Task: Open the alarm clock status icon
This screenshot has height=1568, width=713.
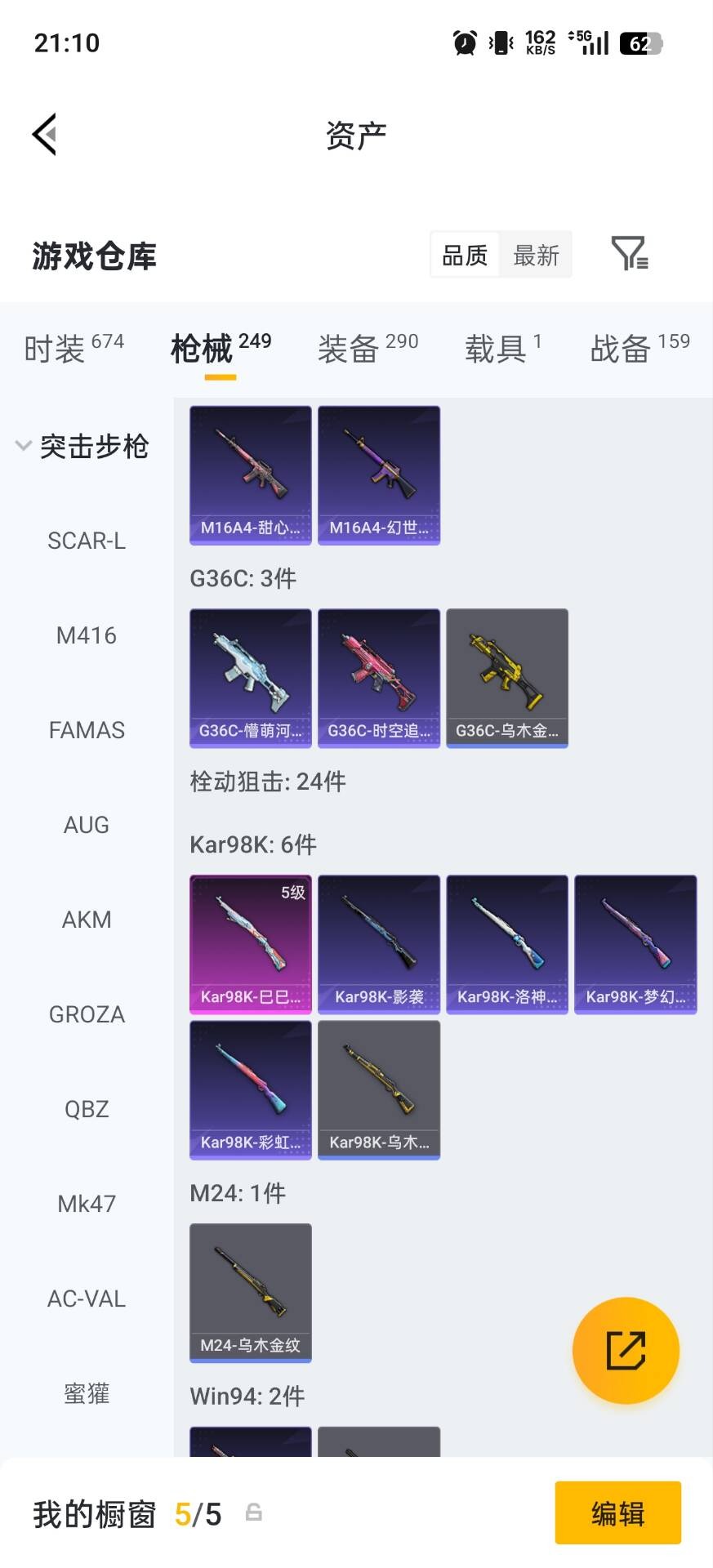Action: tap(462, 42)
